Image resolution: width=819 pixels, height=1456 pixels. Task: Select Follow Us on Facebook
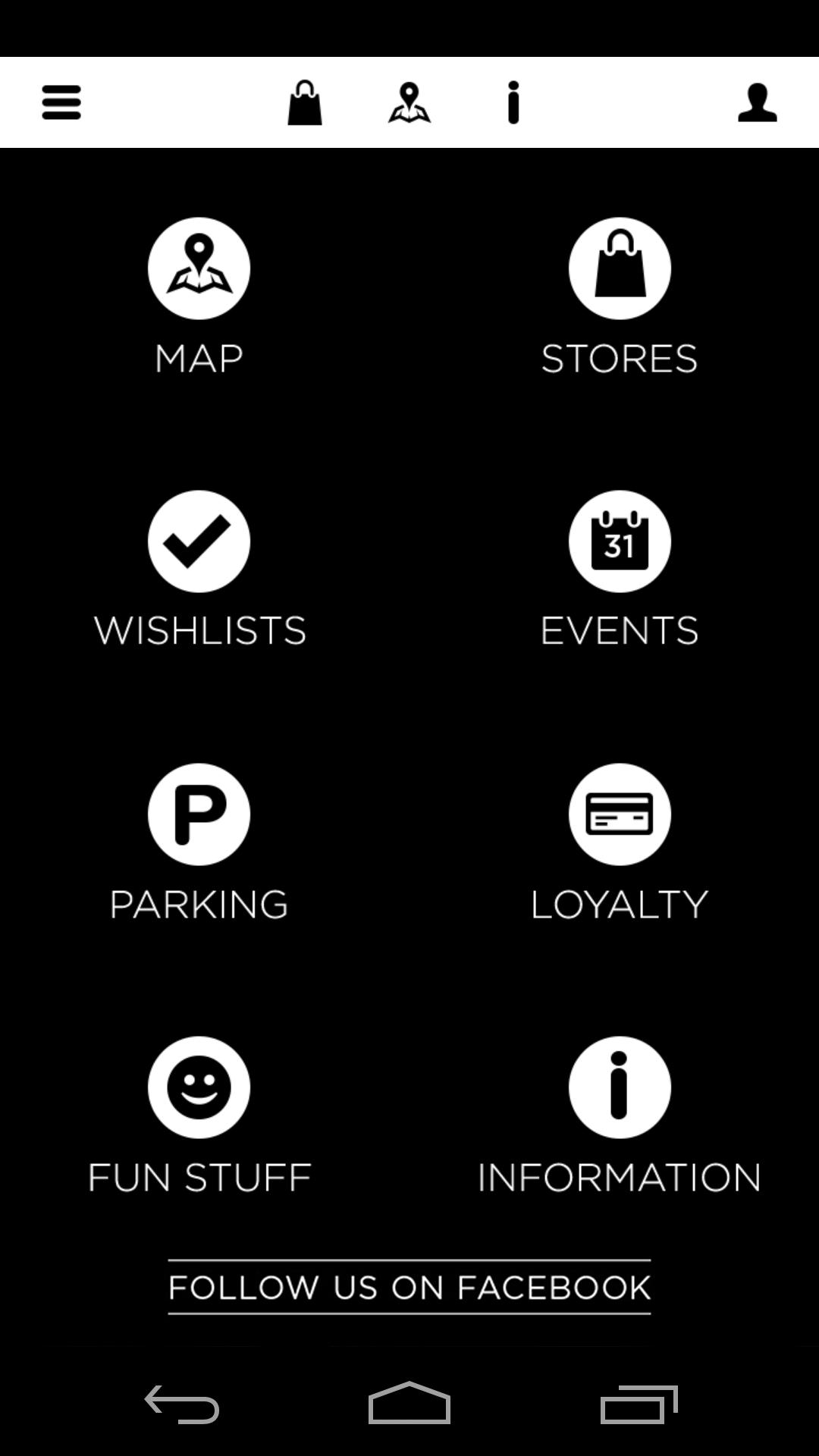point(409,1287)
